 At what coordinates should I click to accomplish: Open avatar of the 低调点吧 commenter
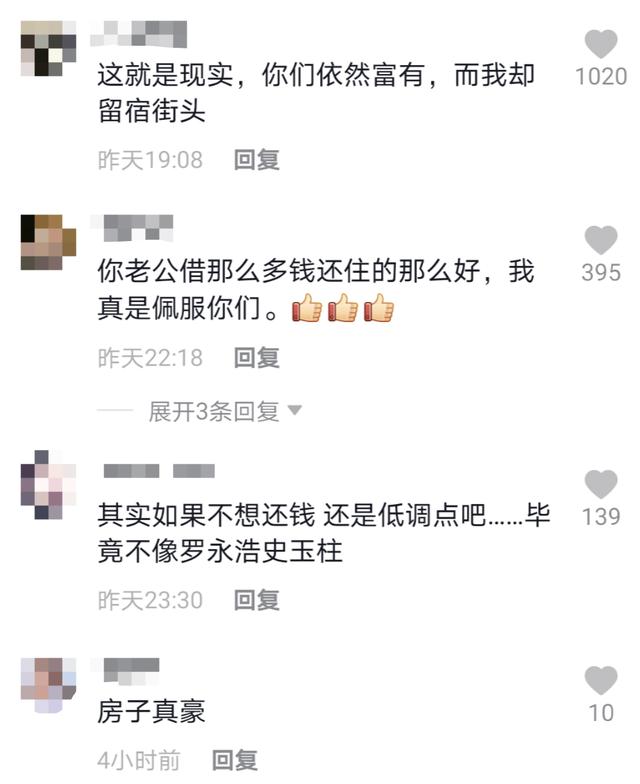[48, 485]
